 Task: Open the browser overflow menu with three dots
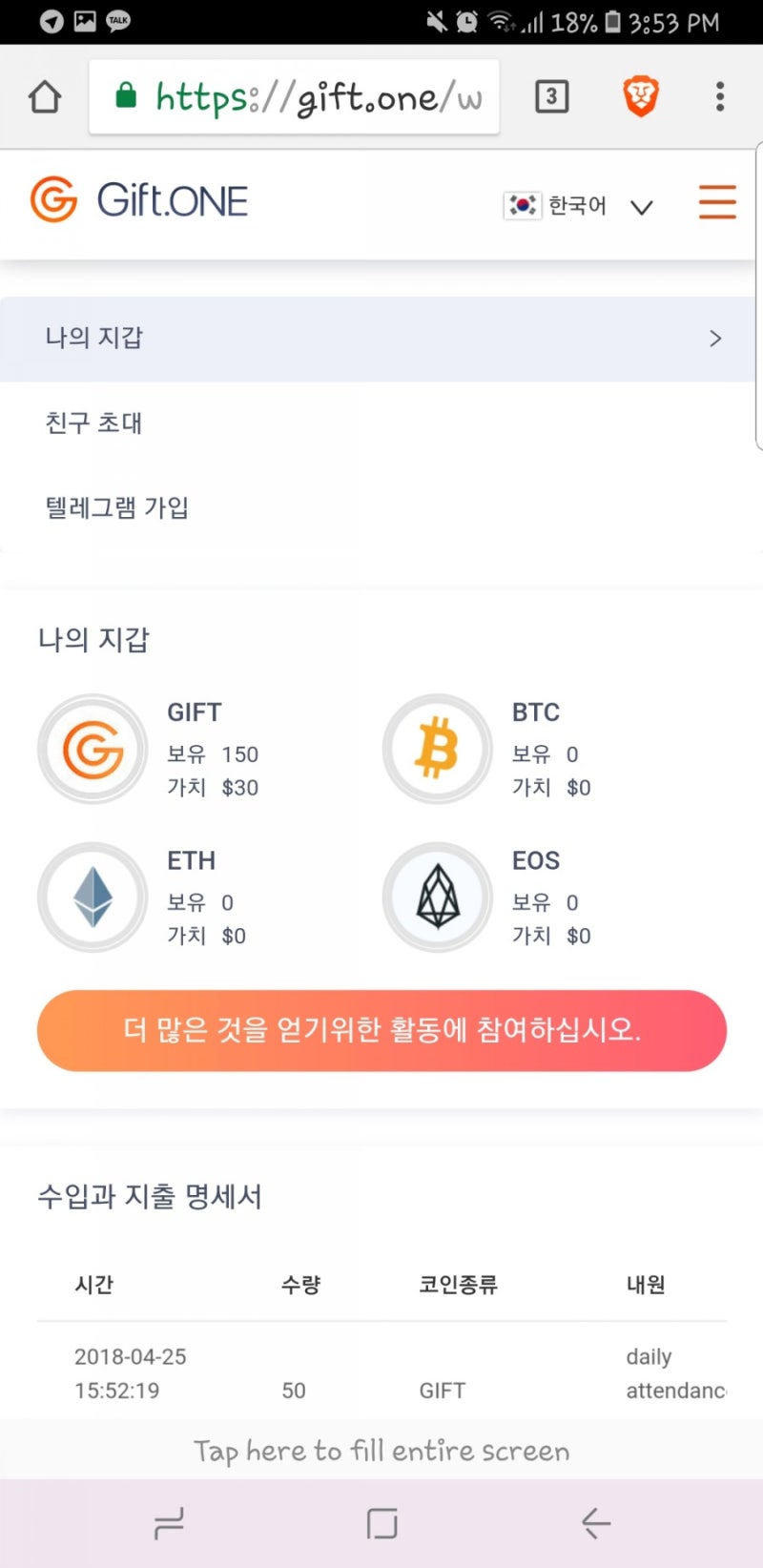719,95
